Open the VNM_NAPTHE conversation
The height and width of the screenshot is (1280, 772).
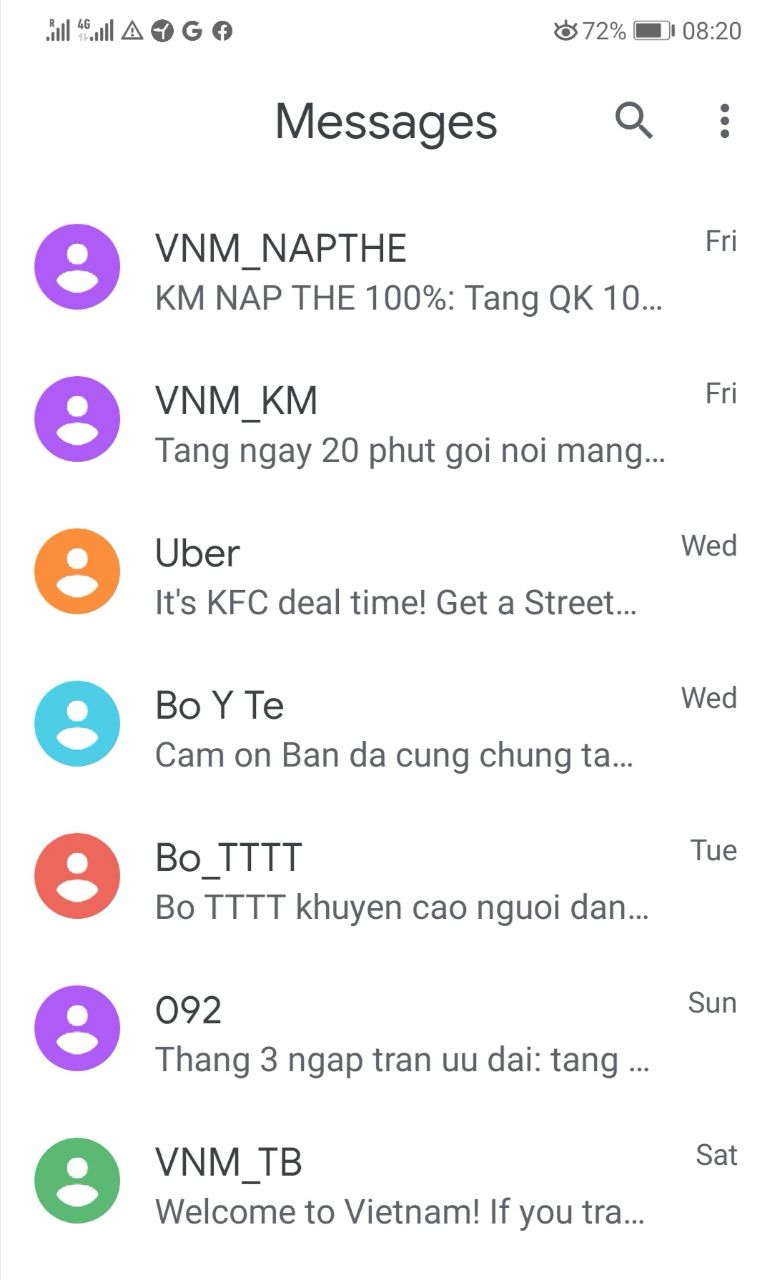386,267
